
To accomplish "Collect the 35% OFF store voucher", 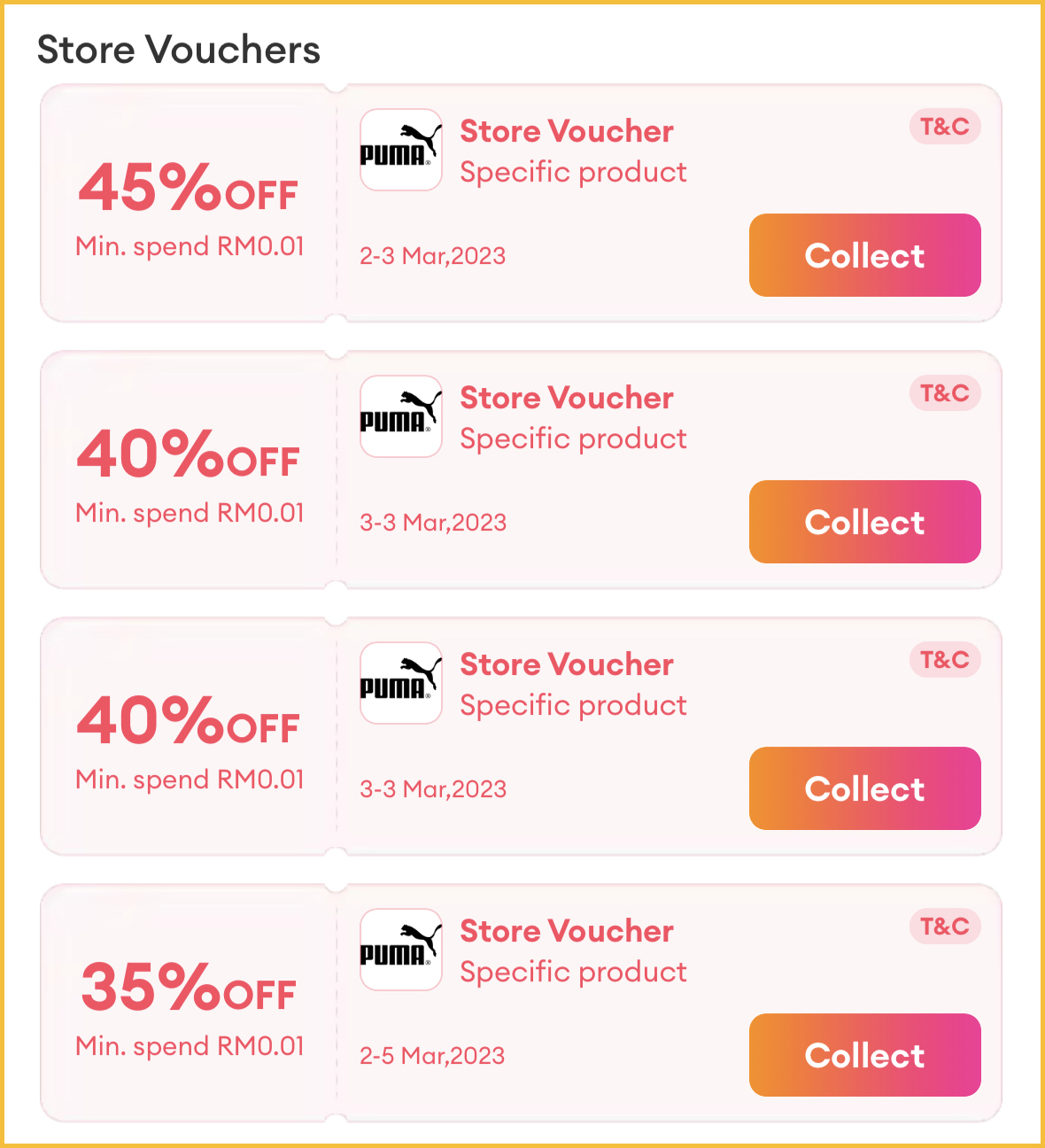I will (864, 1055).
